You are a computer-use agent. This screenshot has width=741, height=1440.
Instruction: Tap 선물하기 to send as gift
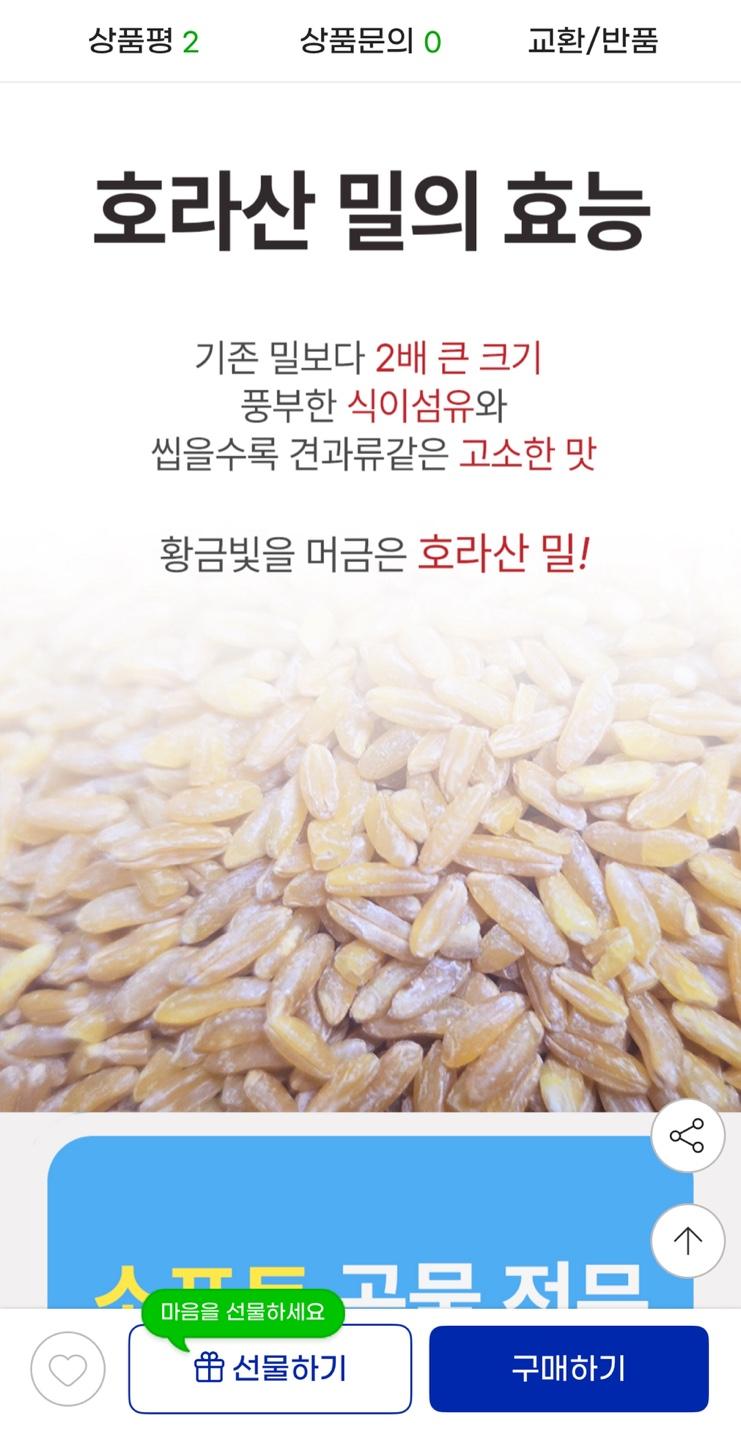pos(270,1369)
